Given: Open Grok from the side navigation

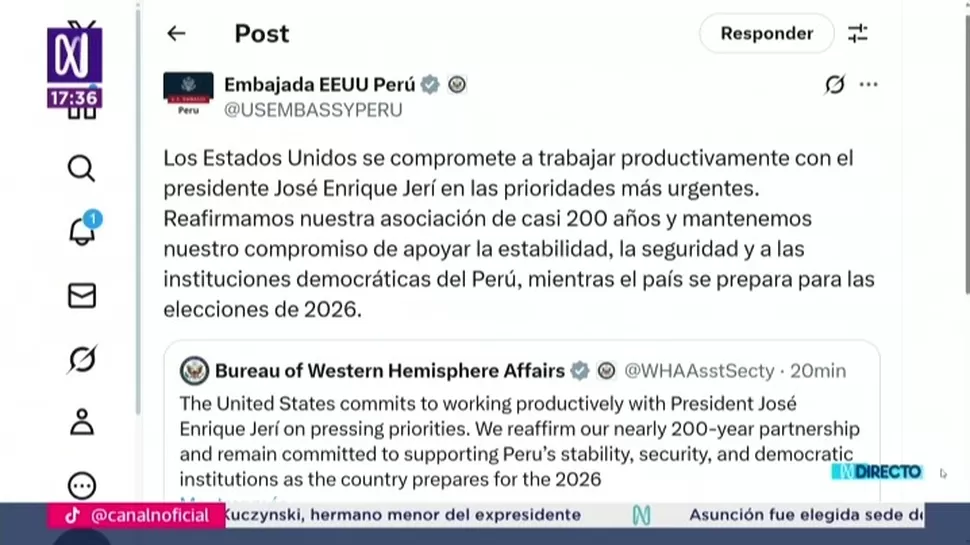Looking at the screenshot, I should coord(81,359).
